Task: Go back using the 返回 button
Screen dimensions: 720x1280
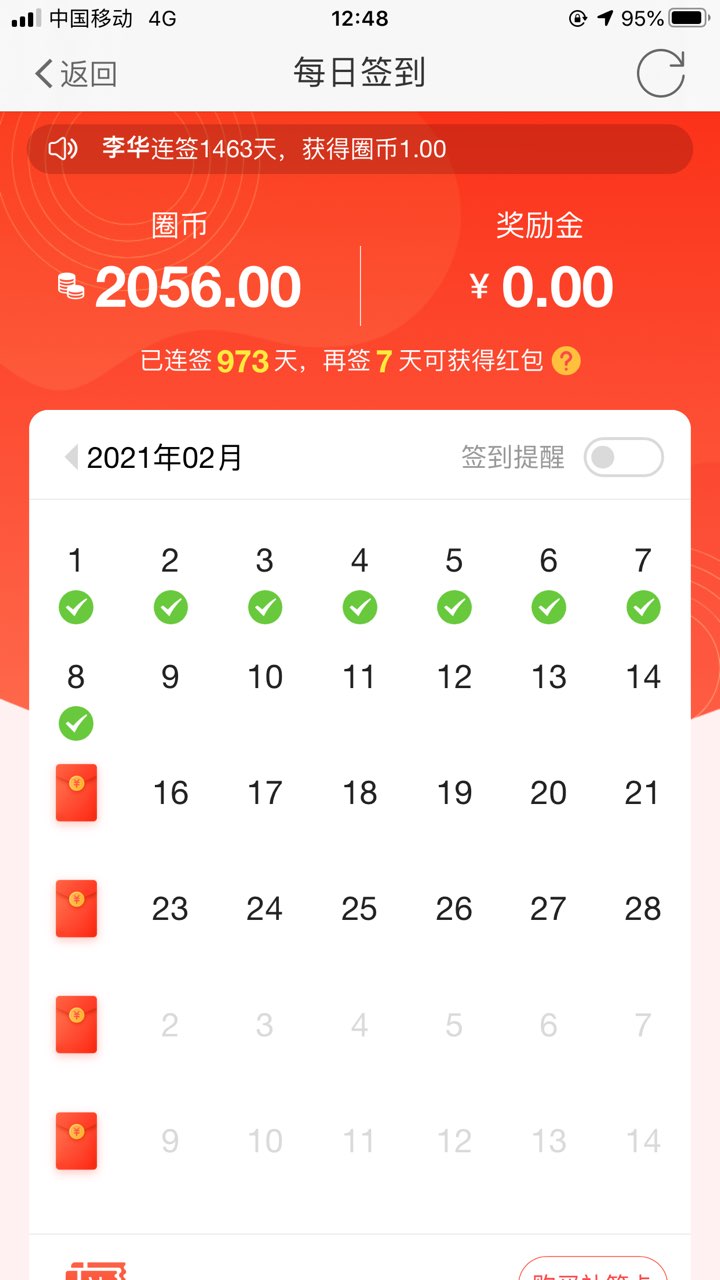Action: (76, 74)
